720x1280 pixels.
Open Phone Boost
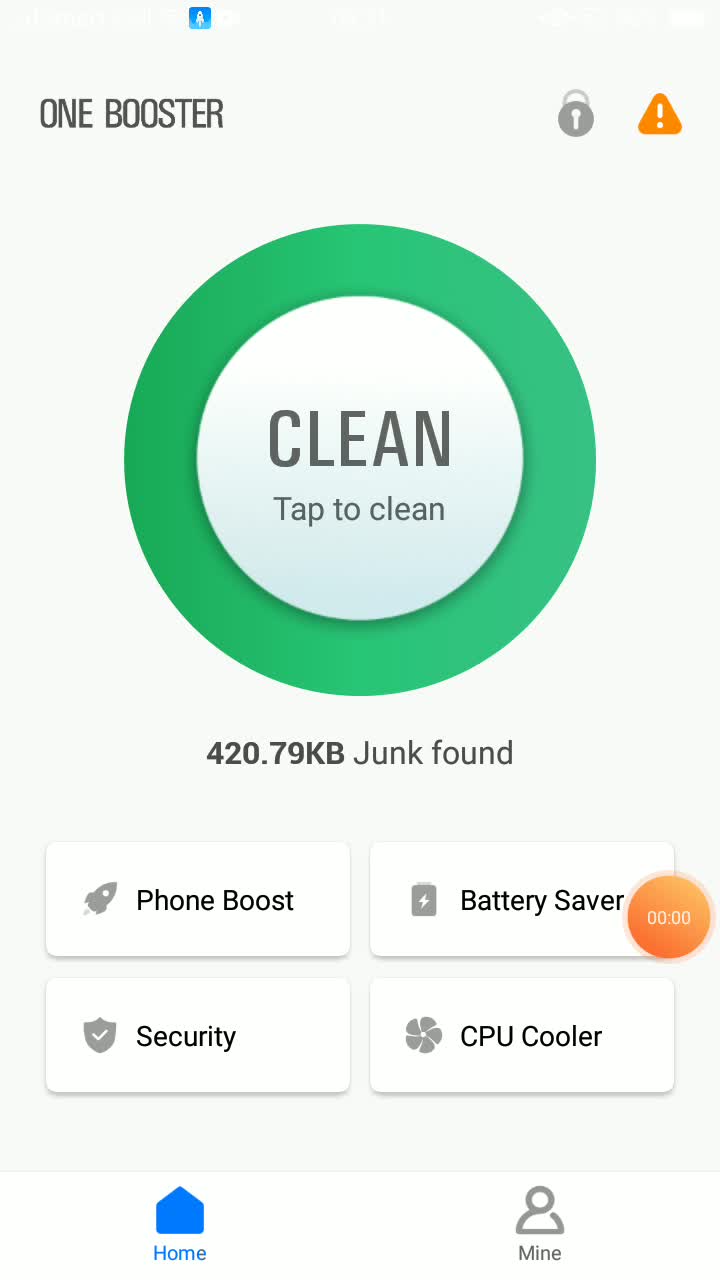(x=198, y=900)
